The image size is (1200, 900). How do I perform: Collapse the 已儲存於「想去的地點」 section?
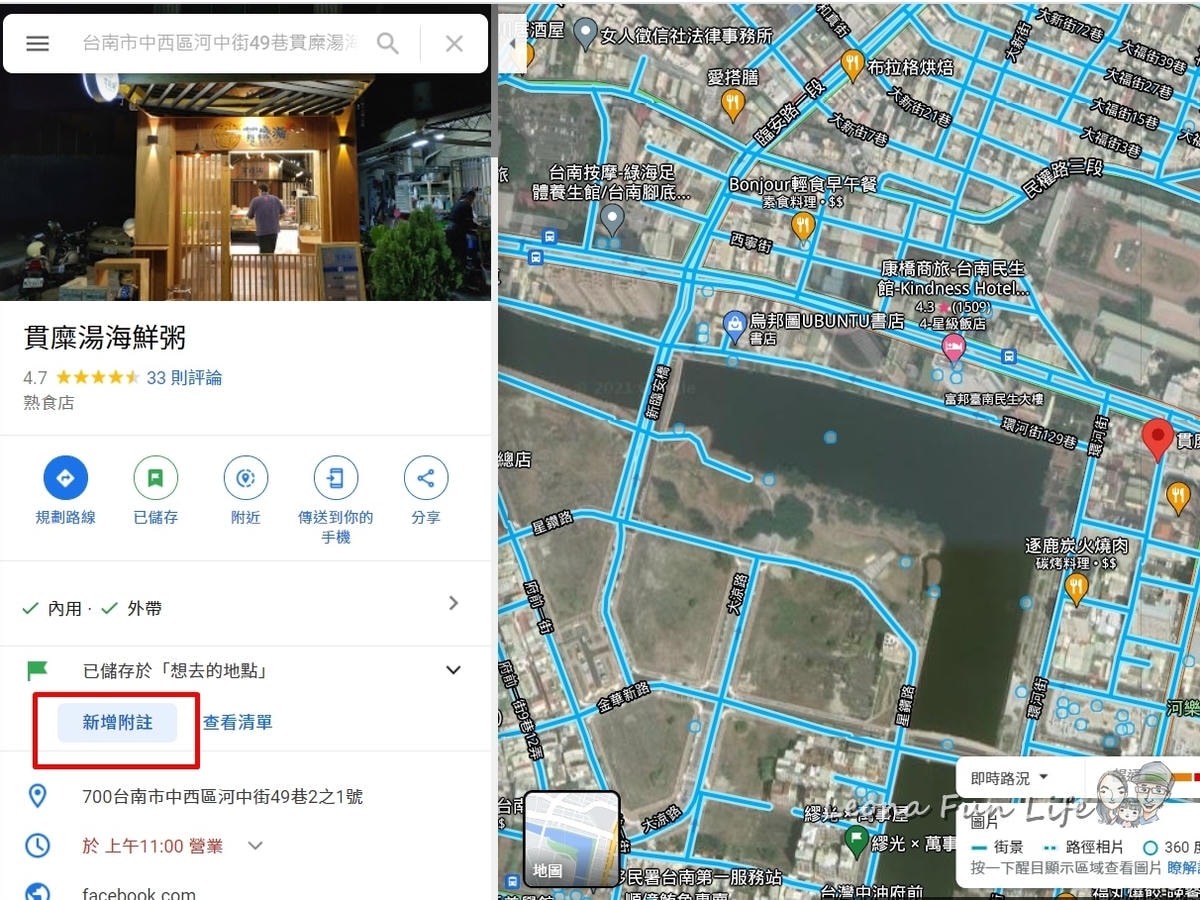point(453,670)
